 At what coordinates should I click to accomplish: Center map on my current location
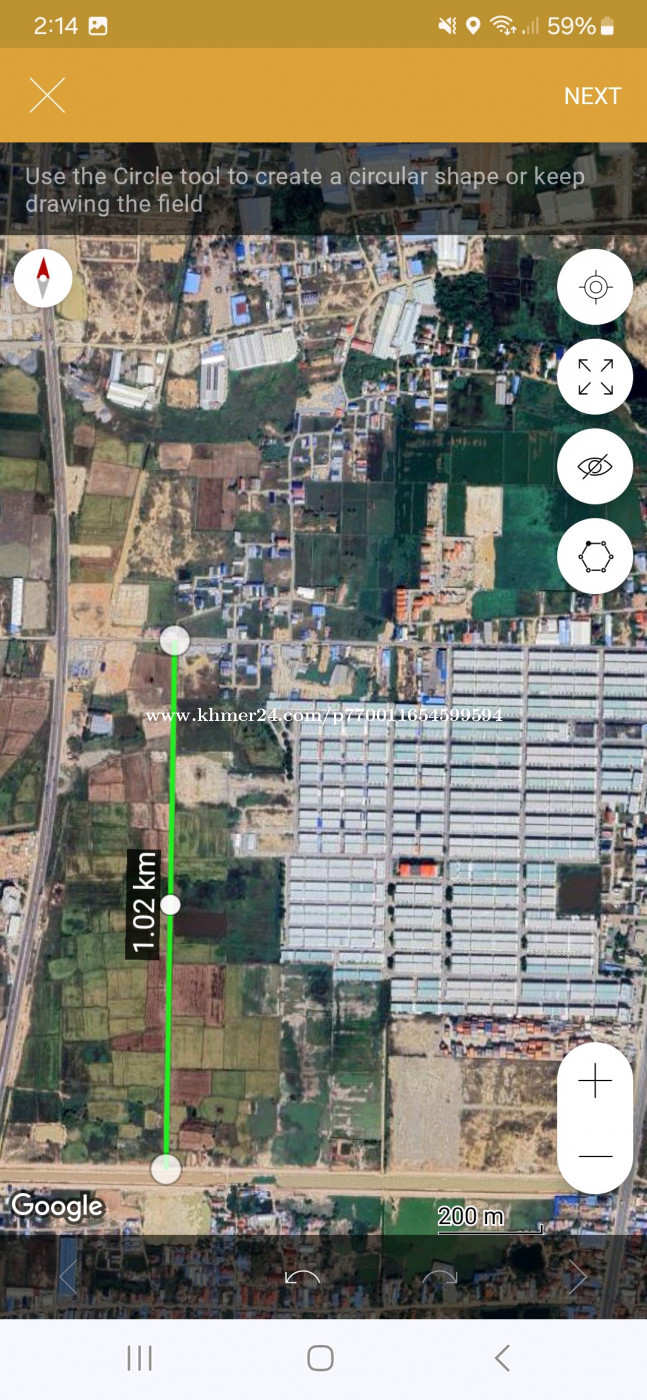(595, 288)
